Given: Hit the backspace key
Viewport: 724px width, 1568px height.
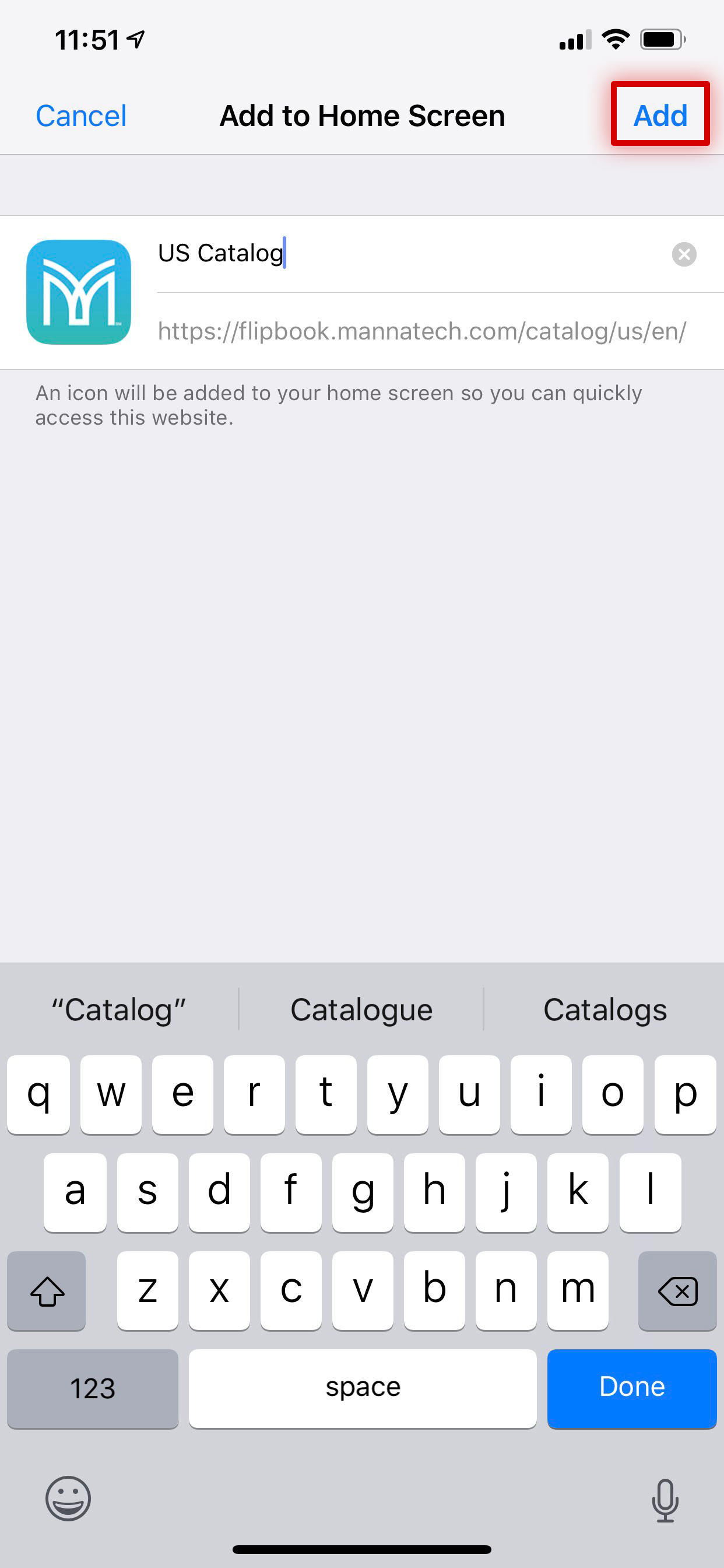Looking at the screenshot, I should tap(677, 1290).
